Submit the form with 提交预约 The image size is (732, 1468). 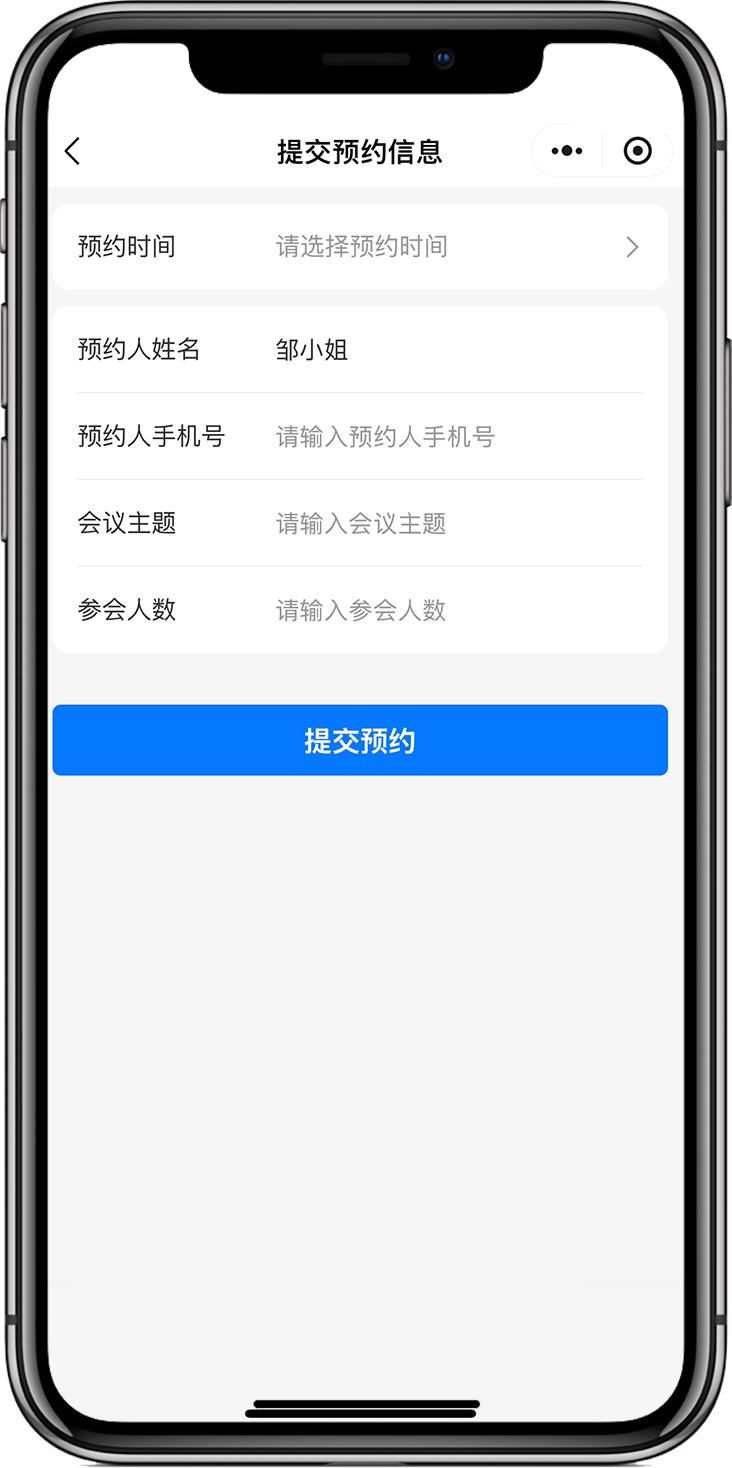click(360, 741)
